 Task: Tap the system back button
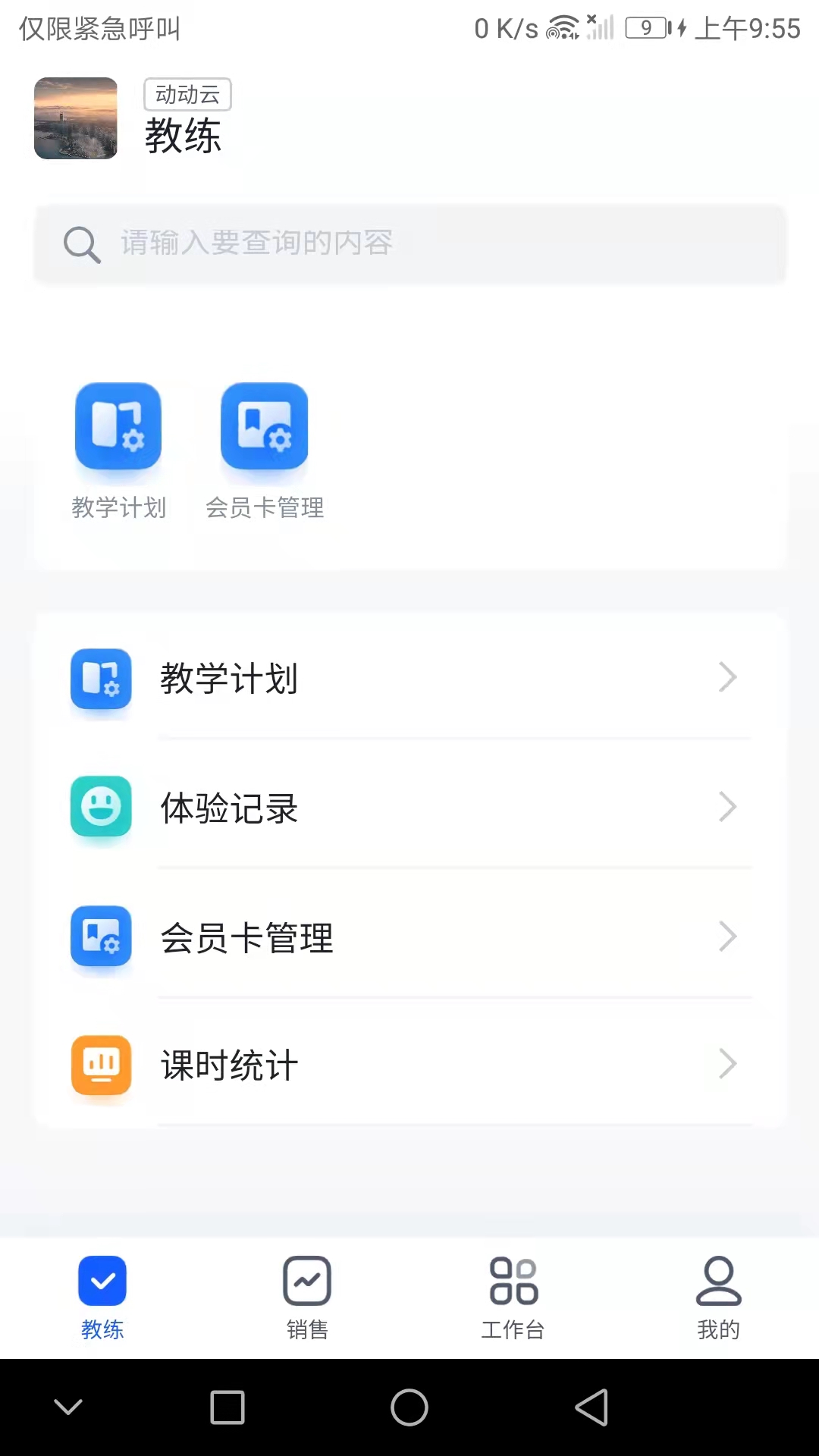pyautogui.click(x=592, y=1407)
